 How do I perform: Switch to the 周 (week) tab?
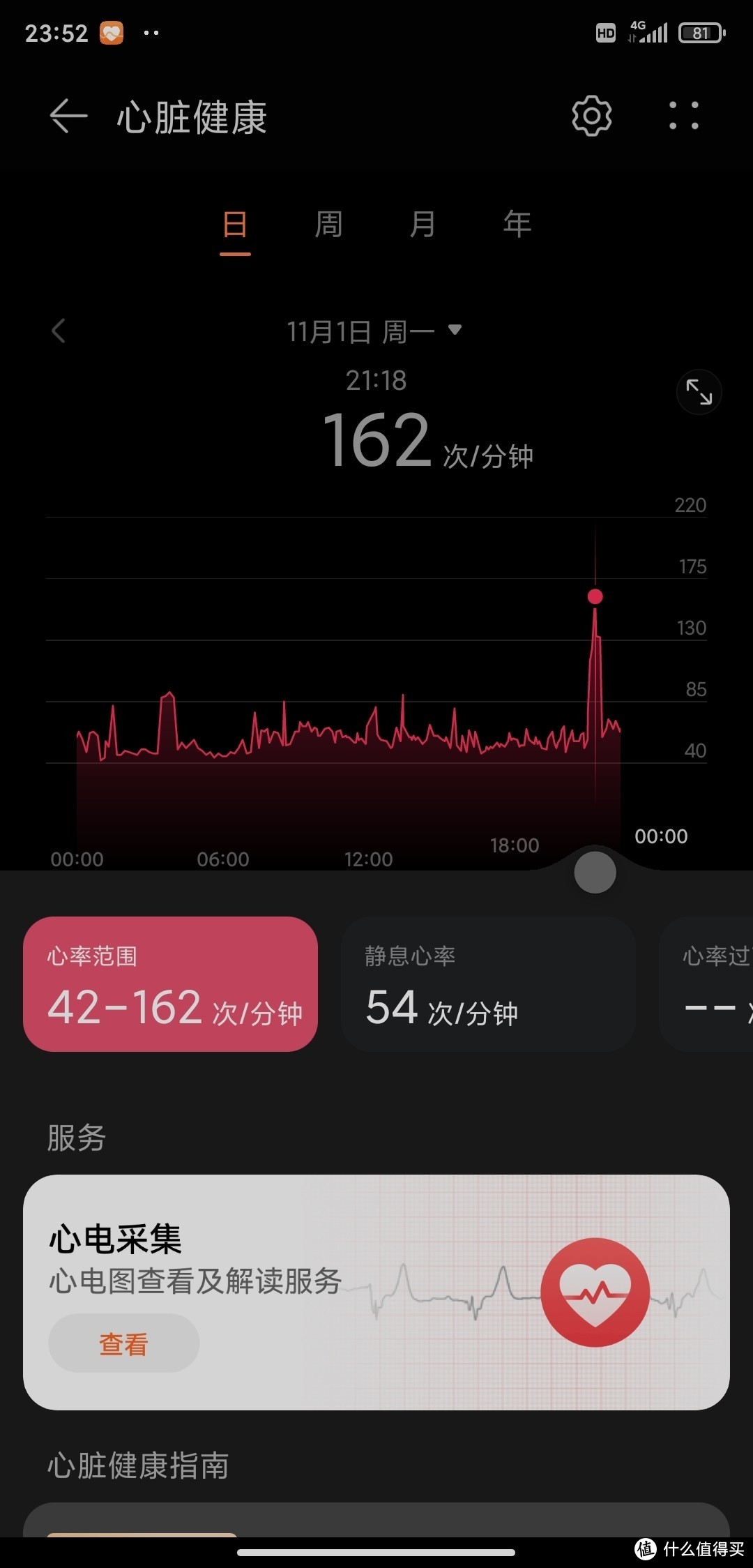(x=328, y=225)
